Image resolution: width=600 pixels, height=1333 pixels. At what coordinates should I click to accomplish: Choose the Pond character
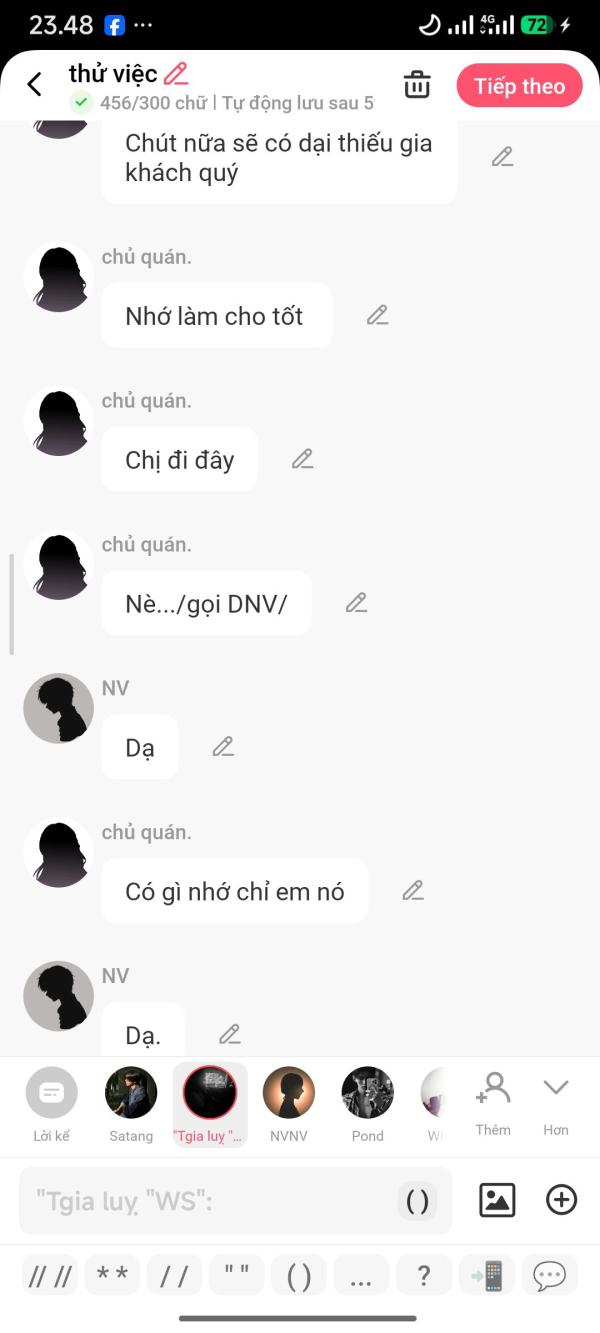coord(367,1103)
